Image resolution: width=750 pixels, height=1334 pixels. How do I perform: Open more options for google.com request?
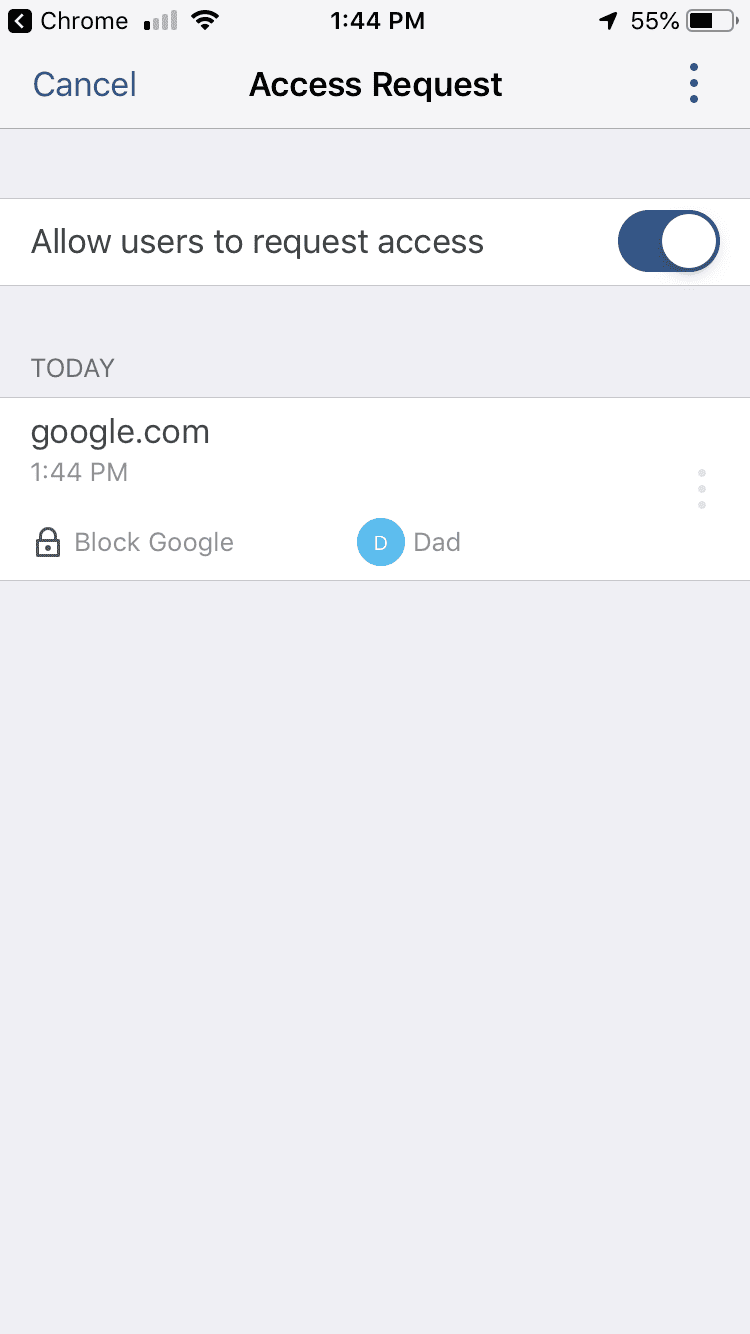702,489
